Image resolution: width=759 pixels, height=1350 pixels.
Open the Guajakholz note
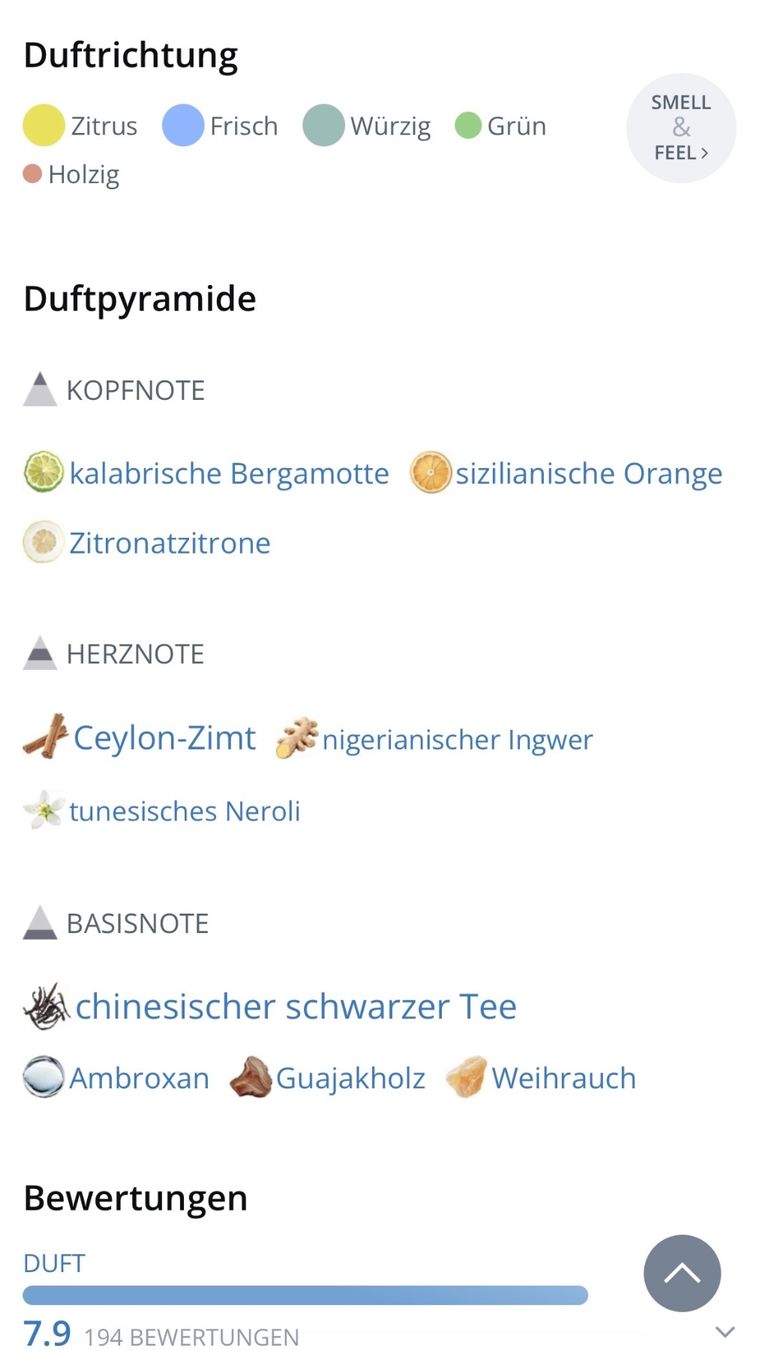(x=328, y=1078)
